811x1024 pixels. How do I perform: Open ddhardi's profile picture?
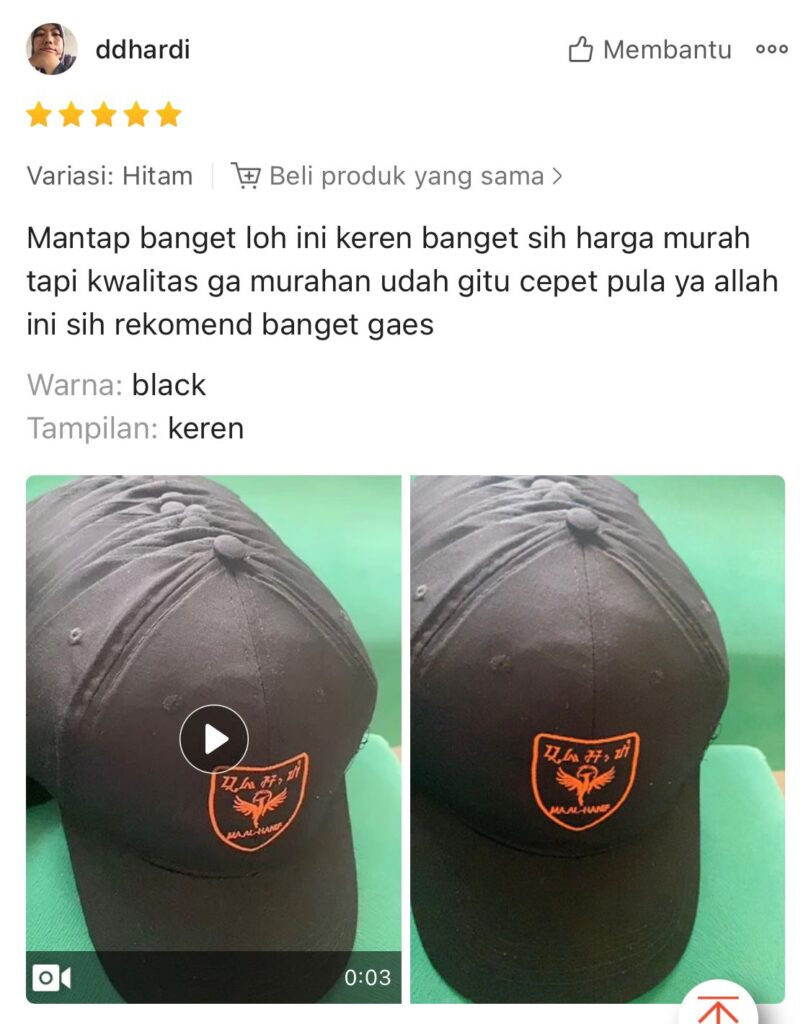[x=52, y=49]
